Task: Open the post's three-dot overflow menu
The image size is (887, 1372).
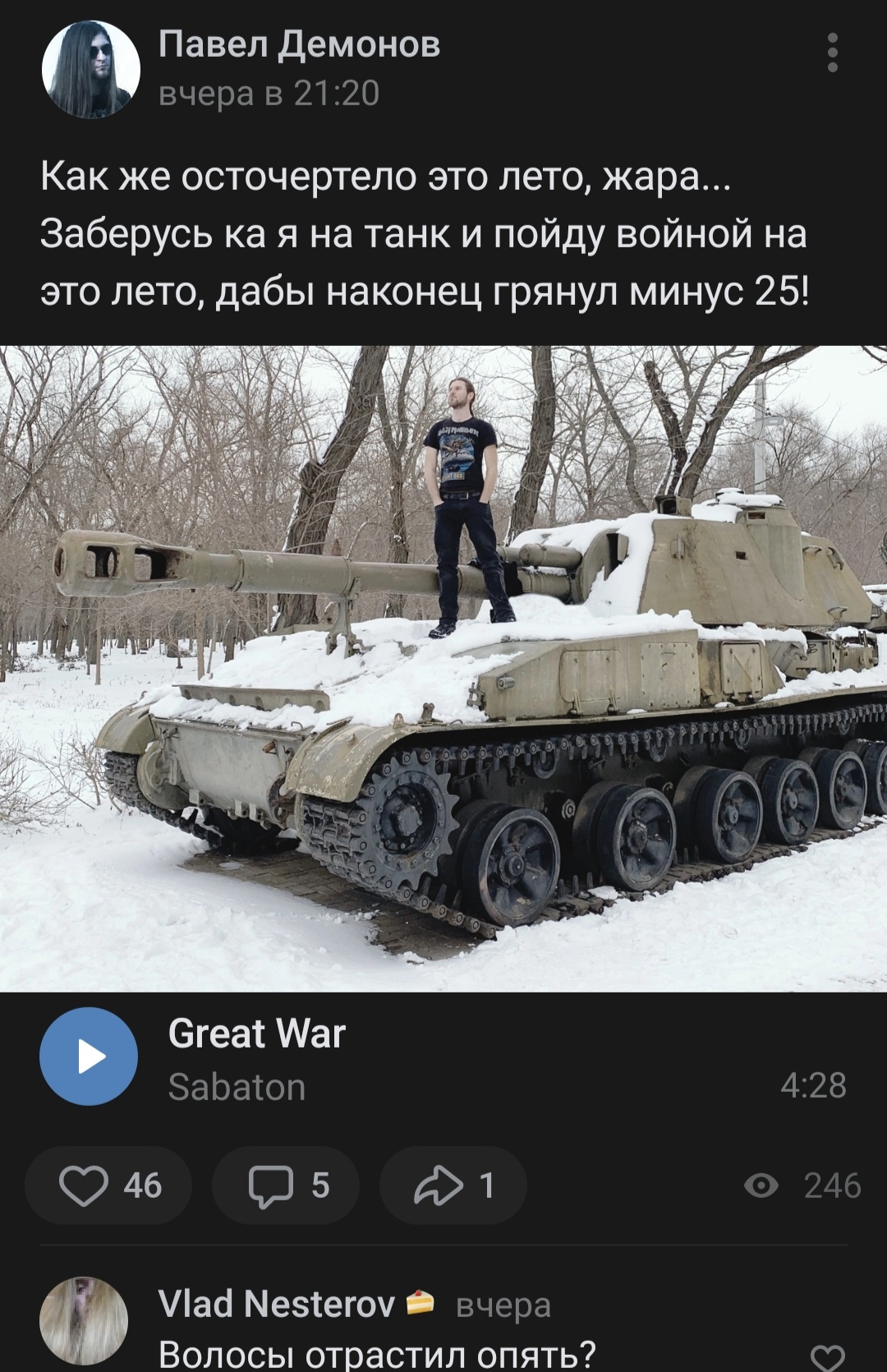Action: click(x=832, y=53)
